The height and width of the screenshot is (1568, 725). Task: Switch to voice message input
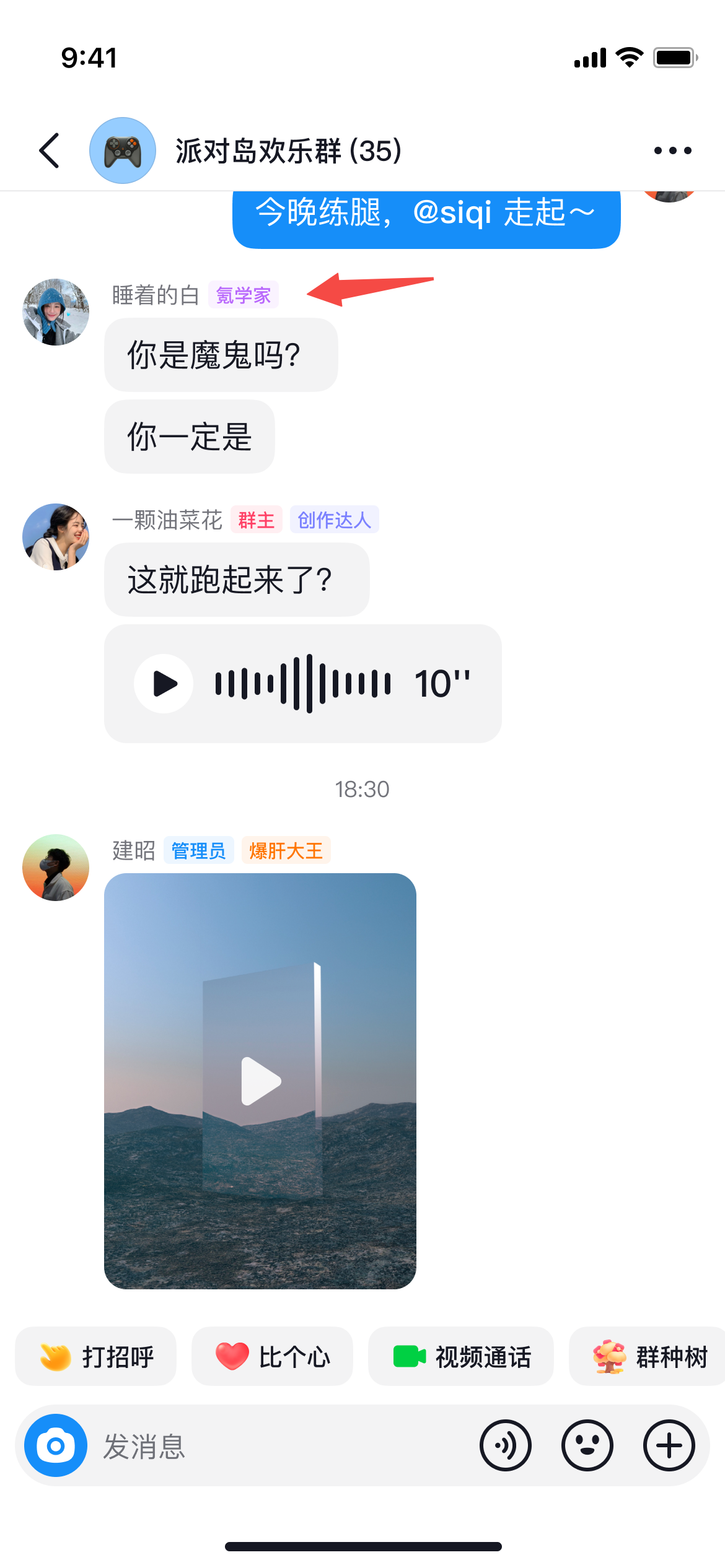click(x=506, y=1446)
